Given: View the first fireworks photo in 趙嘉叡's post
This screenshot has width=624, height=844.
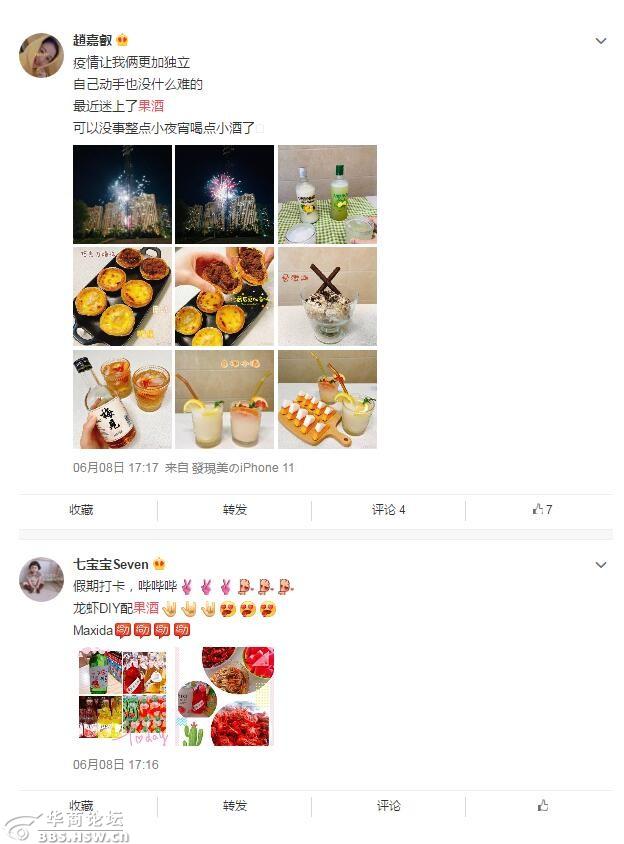Looking at the screenshot, I should coord(122,194).
